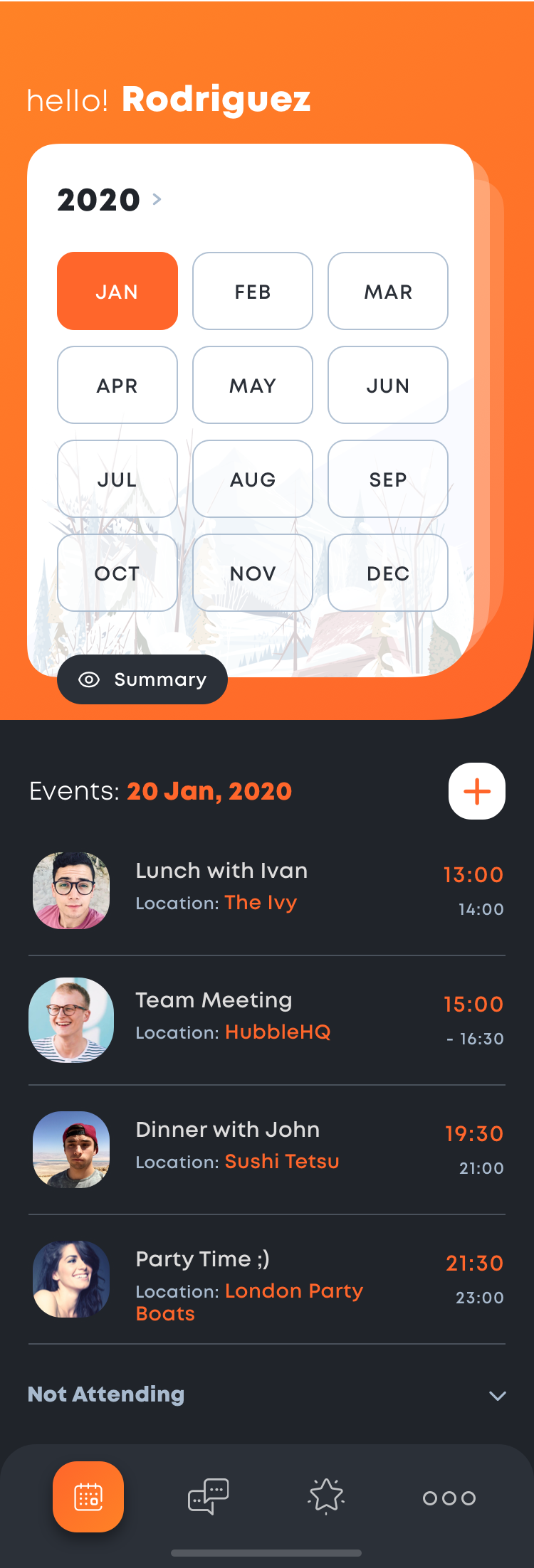This screenshot has width=534, height=1568.
Task: Open the Lunch with Ivan event
Action: click(x=266, y=889)
